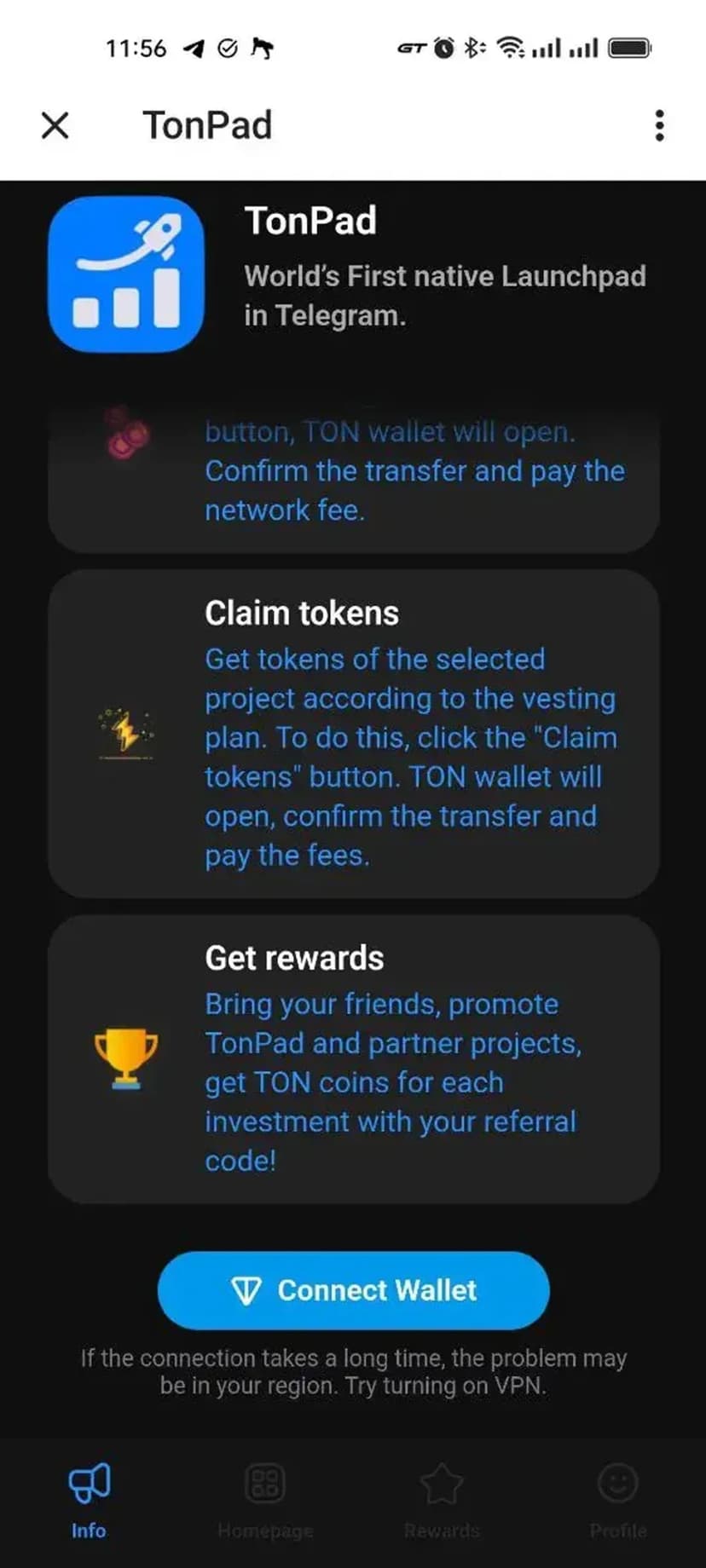Close the TonPad mini app
The height and width of the screenshot is (1568, 706).
point(55,125)
